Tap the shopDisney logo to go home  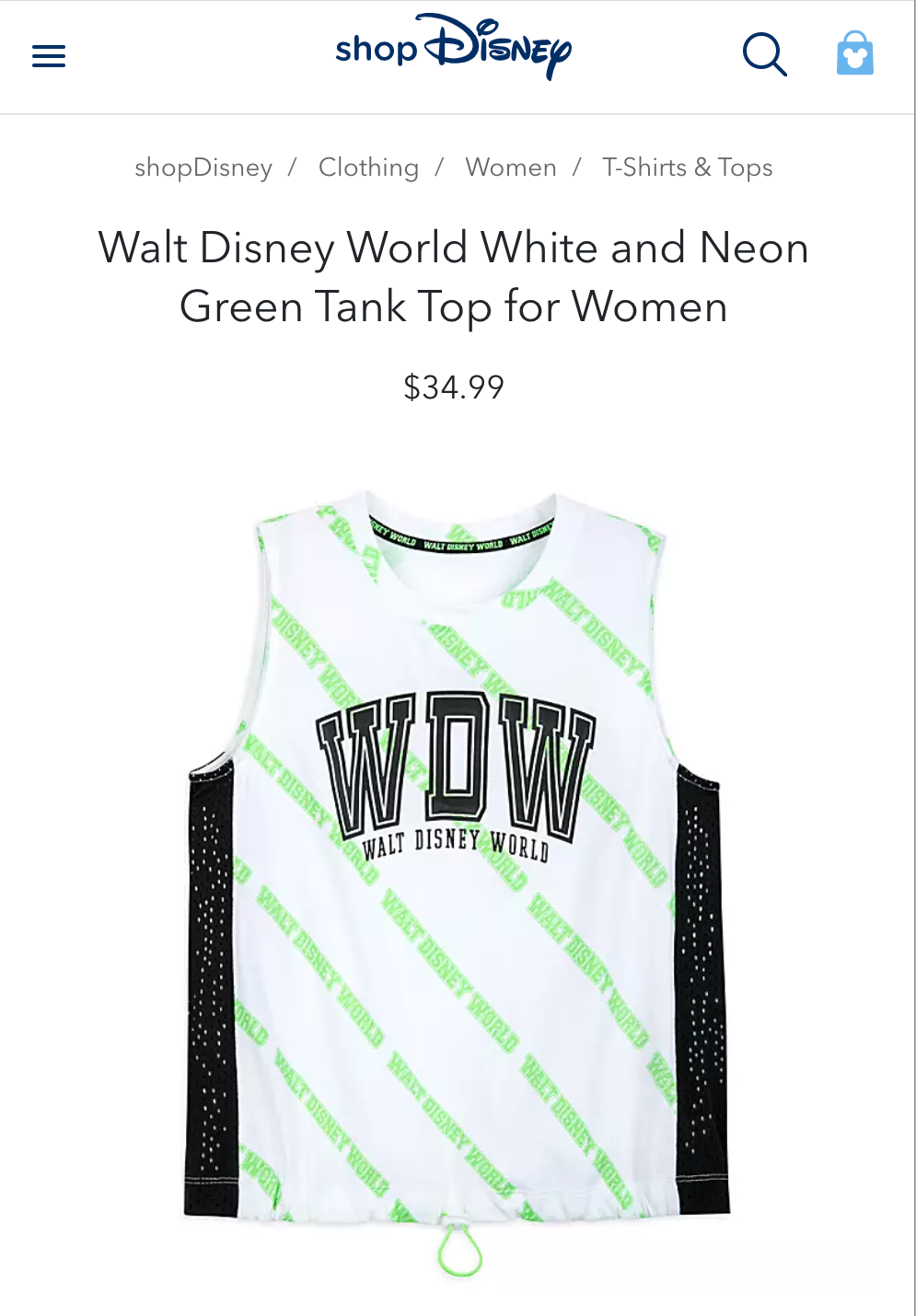(x=453, y=48)
